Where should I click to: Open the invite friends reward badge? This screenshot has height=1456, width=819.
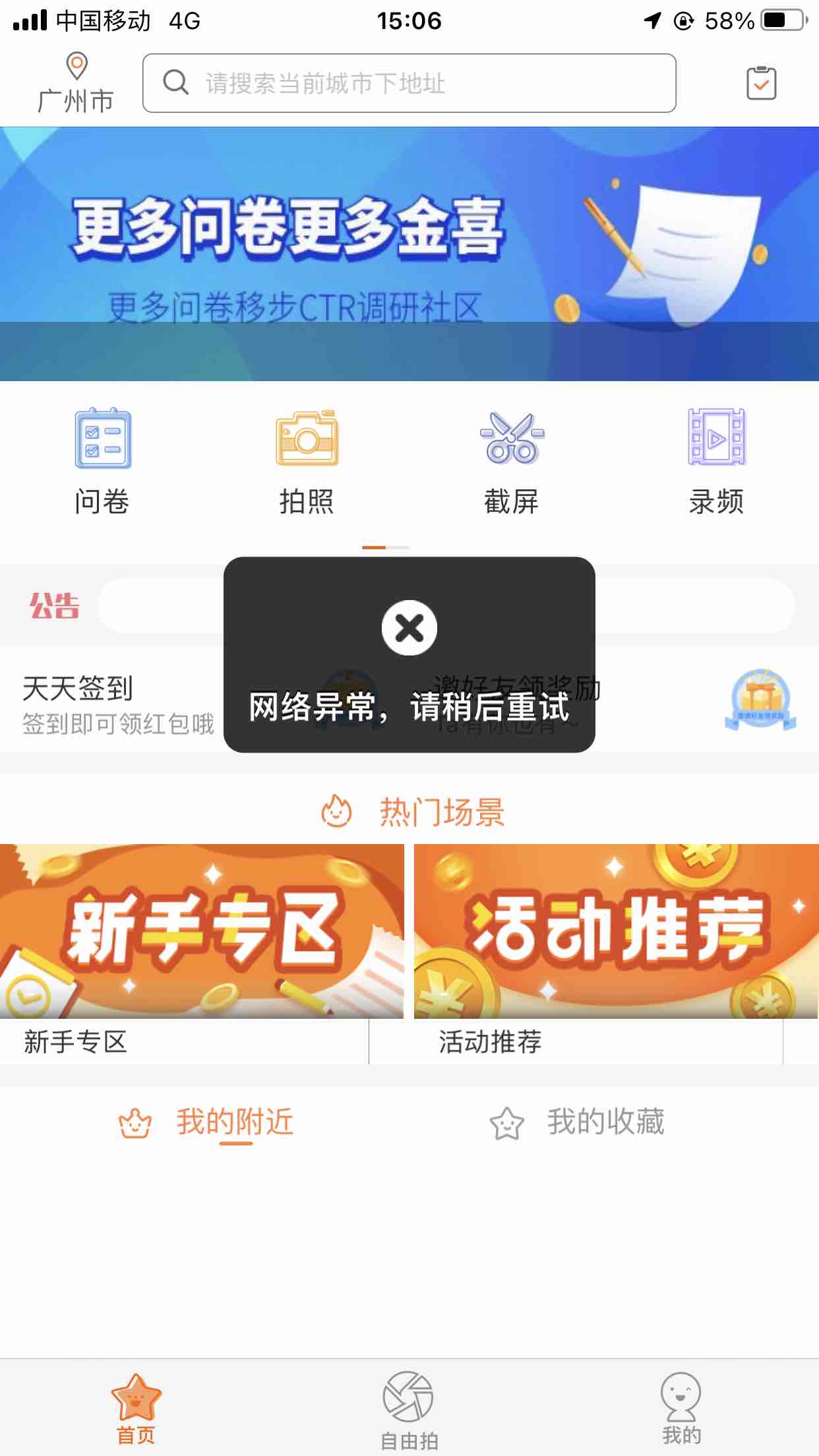click(x=760, y=700)
